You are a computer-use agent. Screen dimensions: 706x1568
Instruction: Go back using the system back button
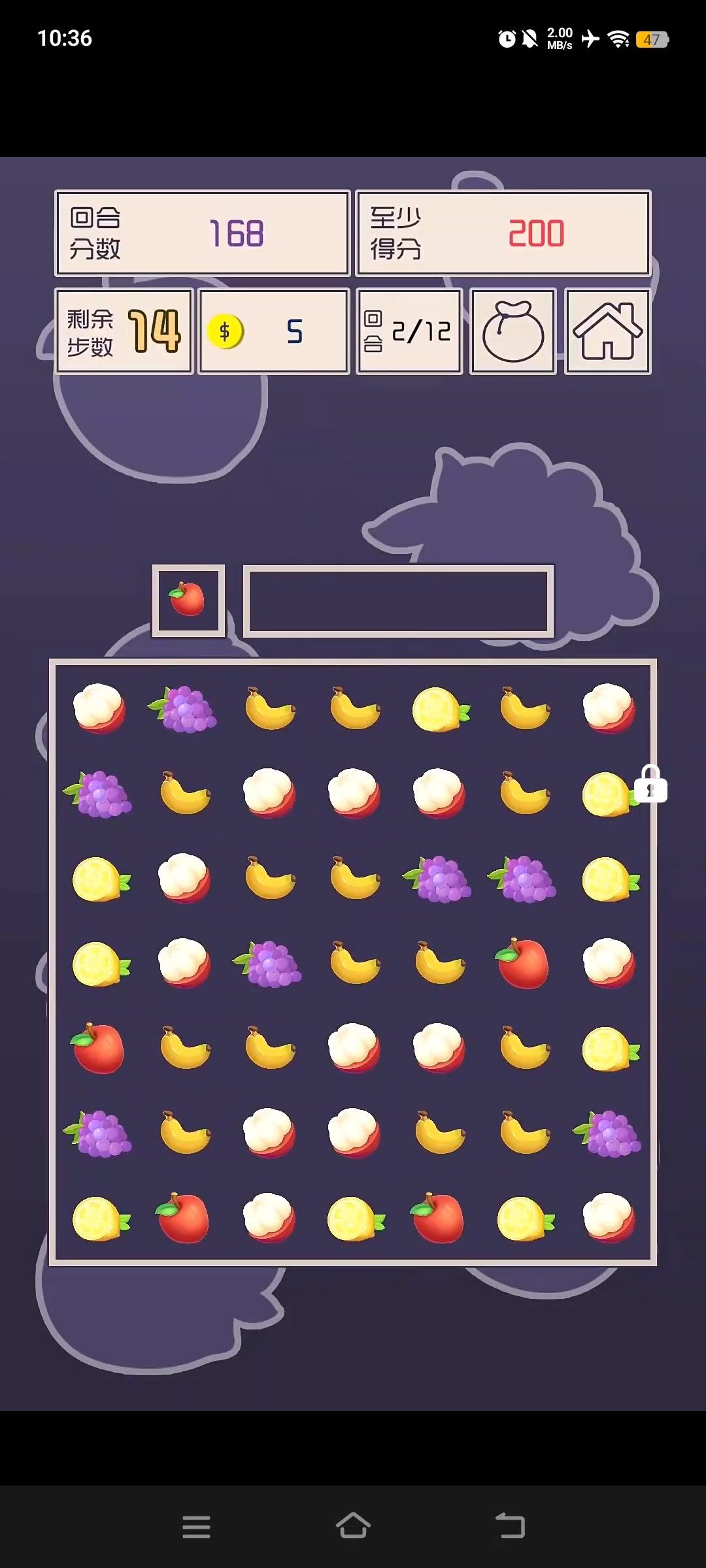point(510,1527)
